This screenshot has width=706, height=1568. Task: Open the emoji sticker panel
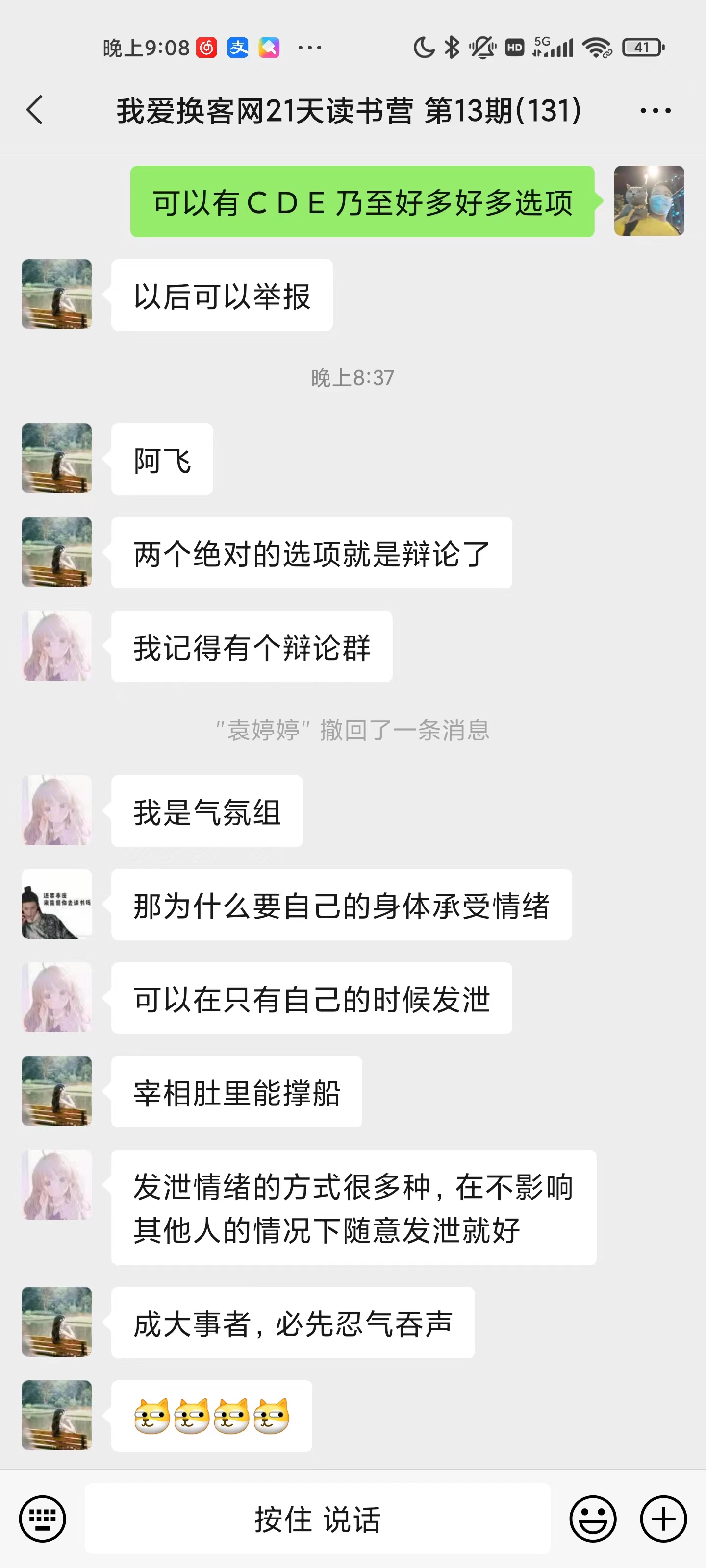coord(592,1518)
